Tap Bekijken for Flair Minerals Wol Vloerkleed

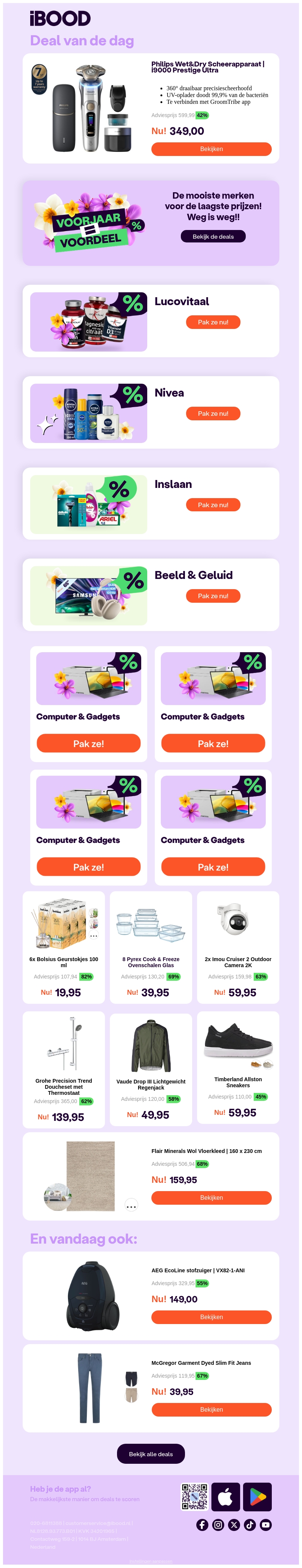pos(211,1197)
